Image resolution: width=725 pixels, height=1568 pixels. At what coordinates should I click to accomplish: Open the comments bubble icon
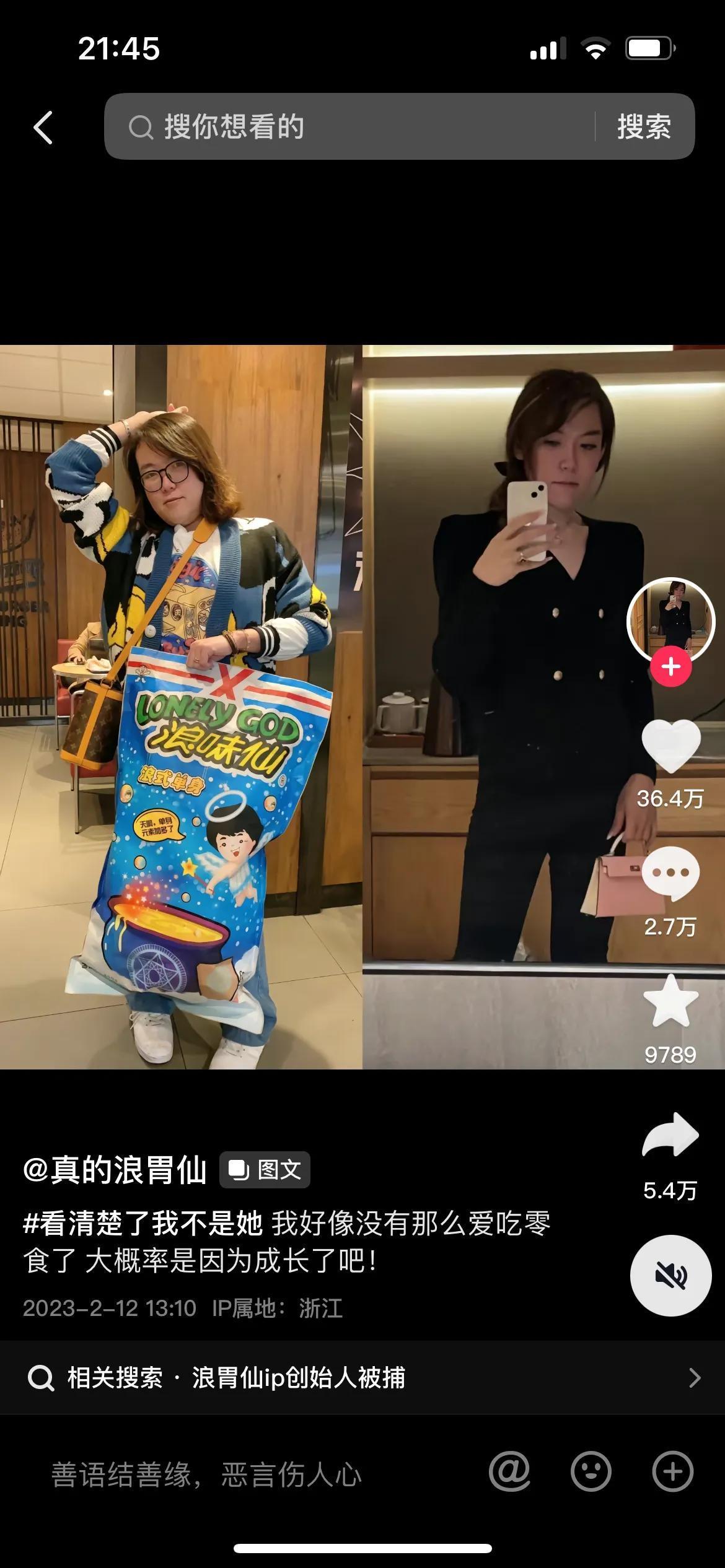[x=670, y=874]
